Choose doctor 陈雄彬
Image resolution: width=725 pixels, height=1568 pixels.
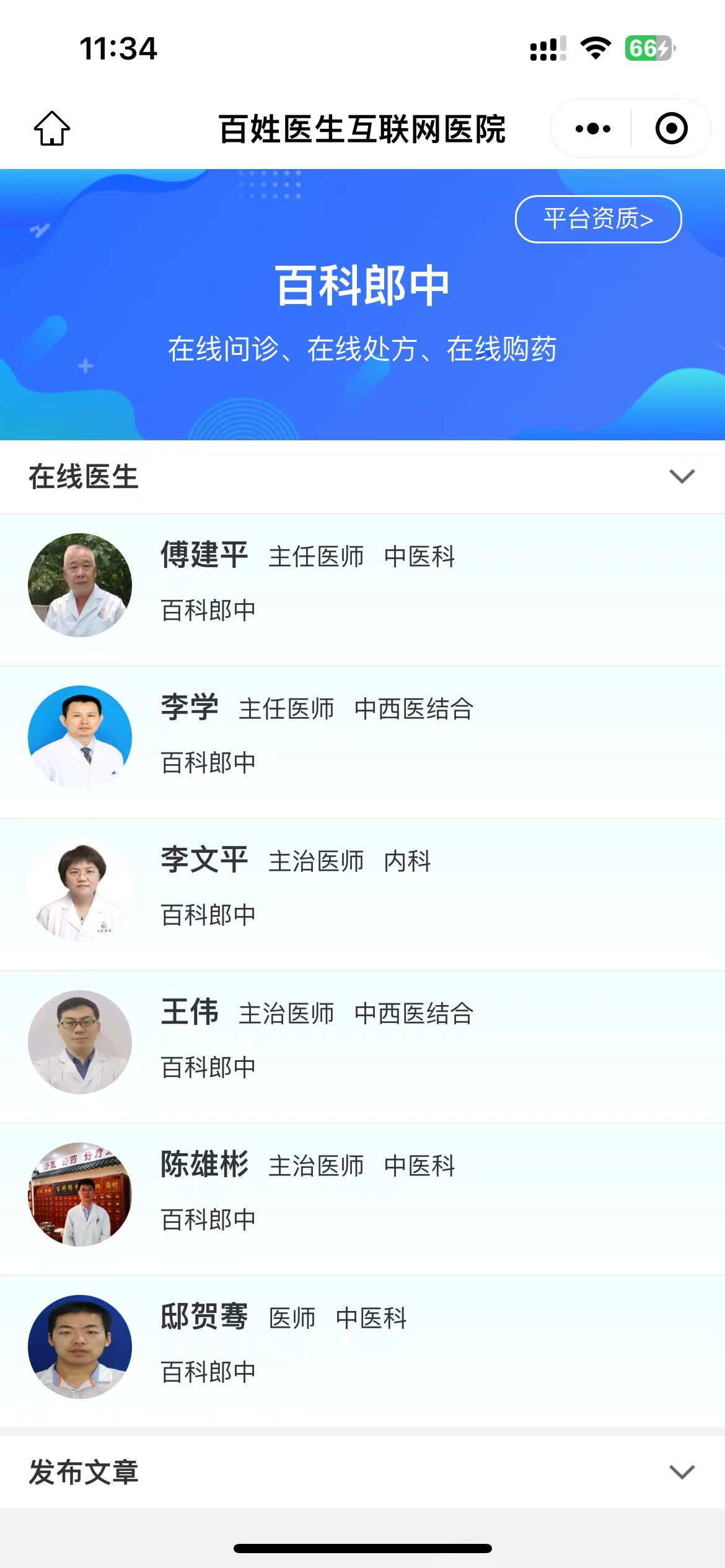pos(362,1193)
